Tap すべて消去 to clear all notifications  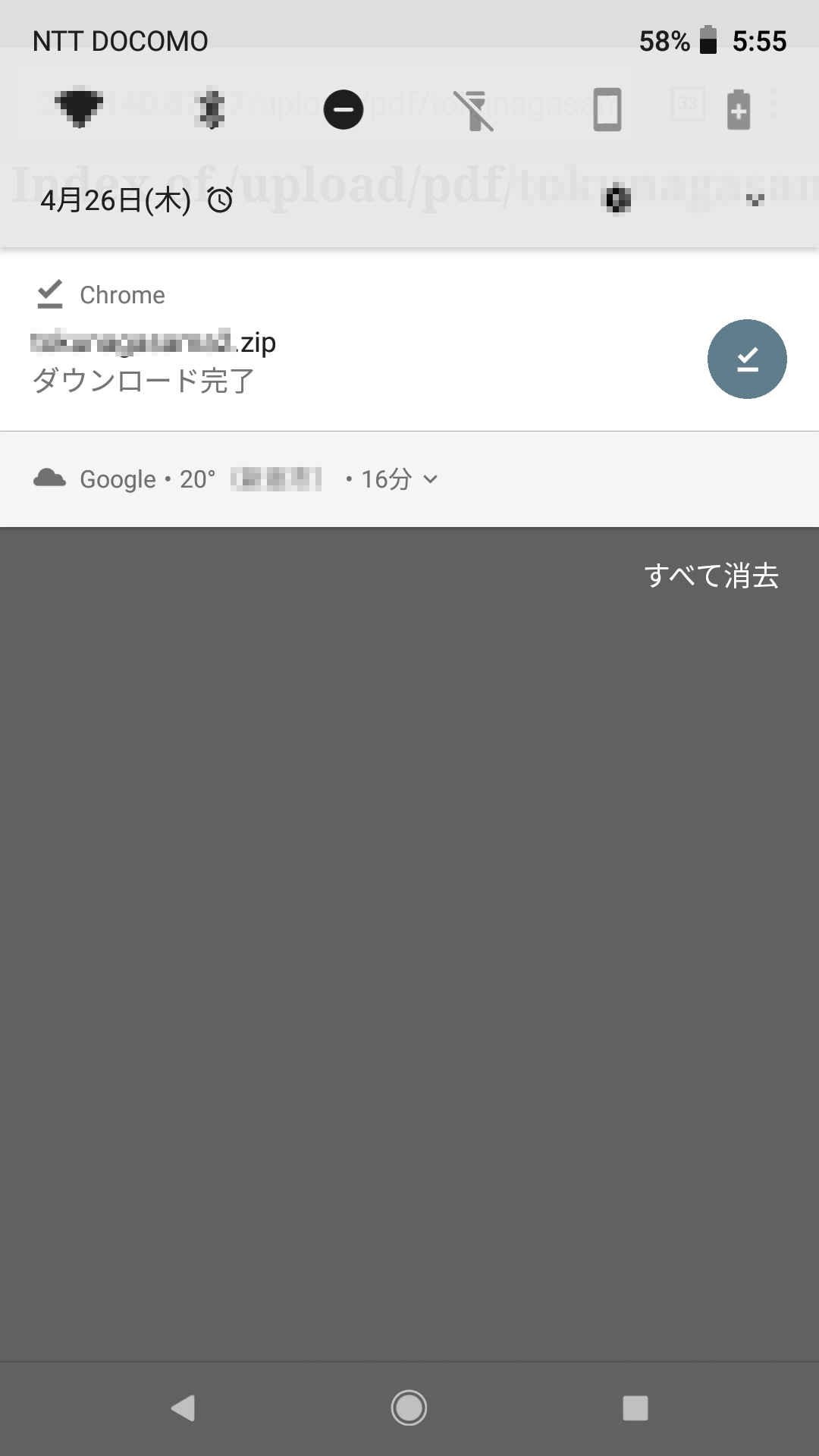coord(711,576)
